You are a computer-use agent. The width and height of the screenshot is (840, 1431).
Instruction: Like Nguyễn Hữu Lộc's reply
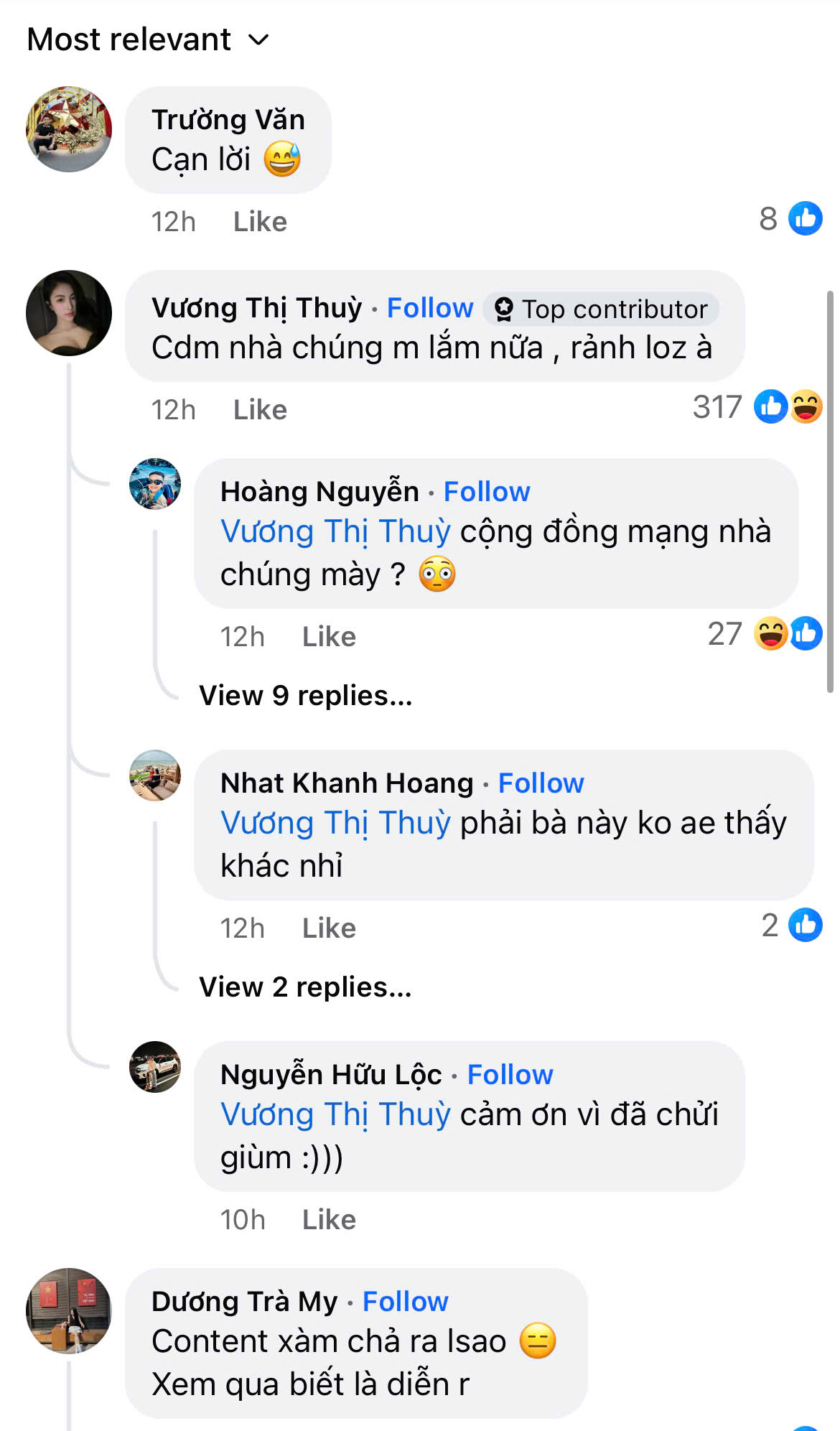click(329, 1220)
